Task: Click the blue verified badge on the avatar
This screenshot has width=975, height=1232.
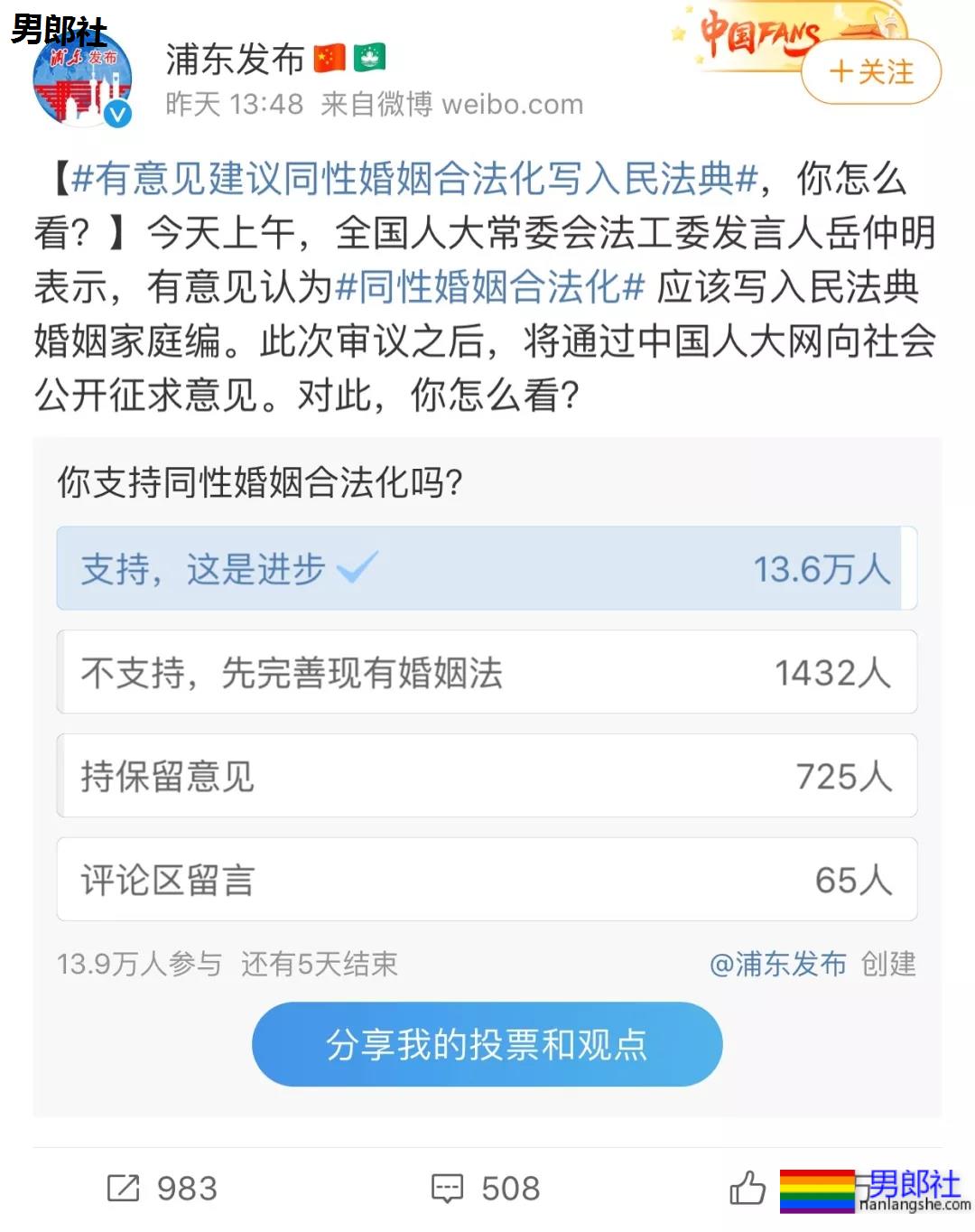Action: (x=115, y=113)
